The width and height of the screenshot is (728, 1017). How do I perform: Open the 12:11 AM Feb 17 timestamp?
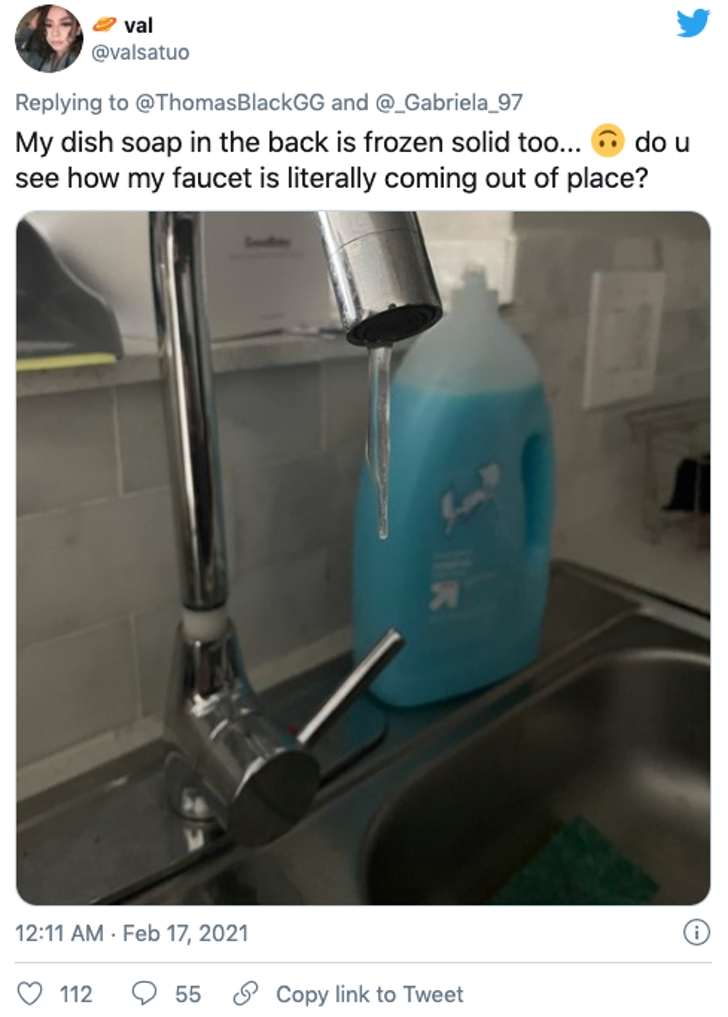click(132, 933)
